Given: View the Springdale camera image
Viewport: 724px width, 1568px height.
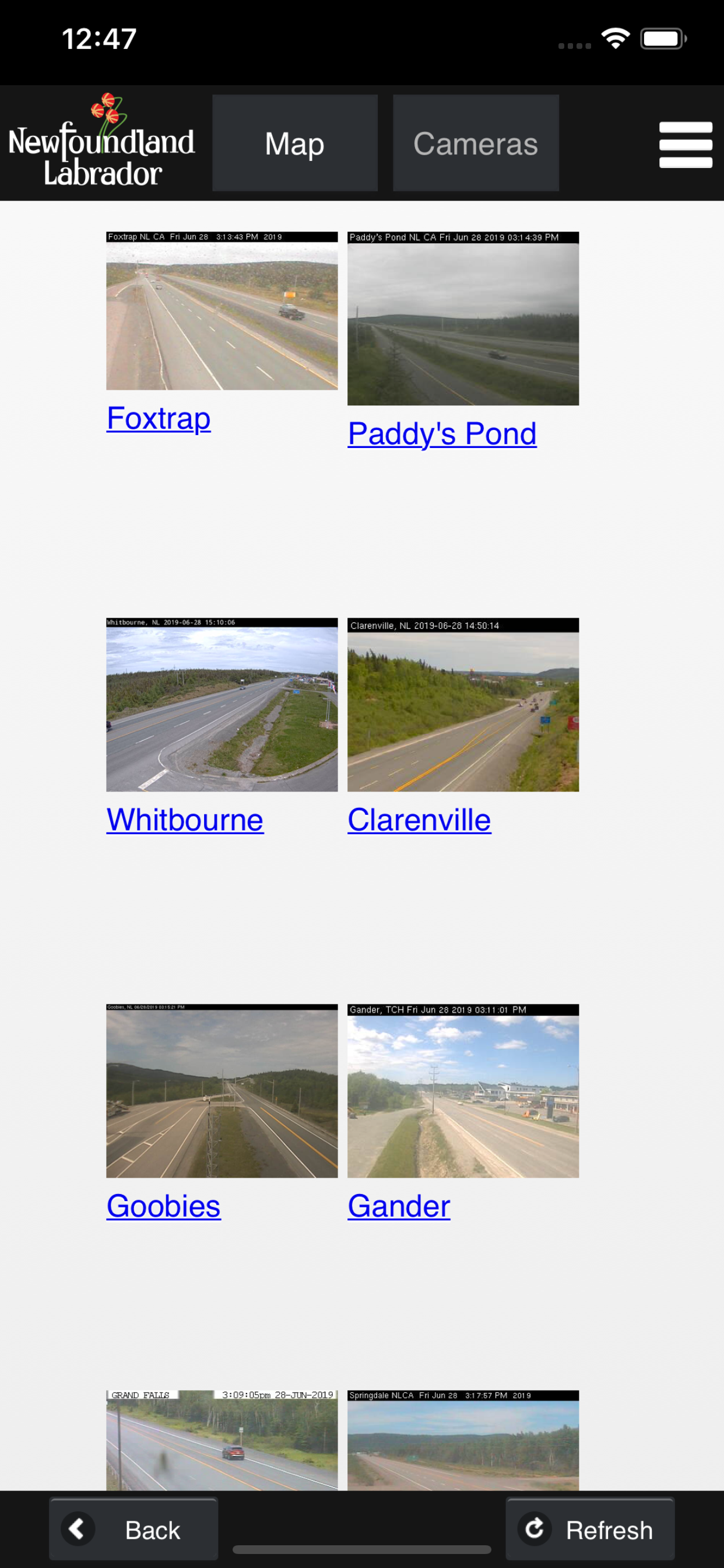Looking at the screenshot, I should pyautogui.click(x=462, y=1440).
